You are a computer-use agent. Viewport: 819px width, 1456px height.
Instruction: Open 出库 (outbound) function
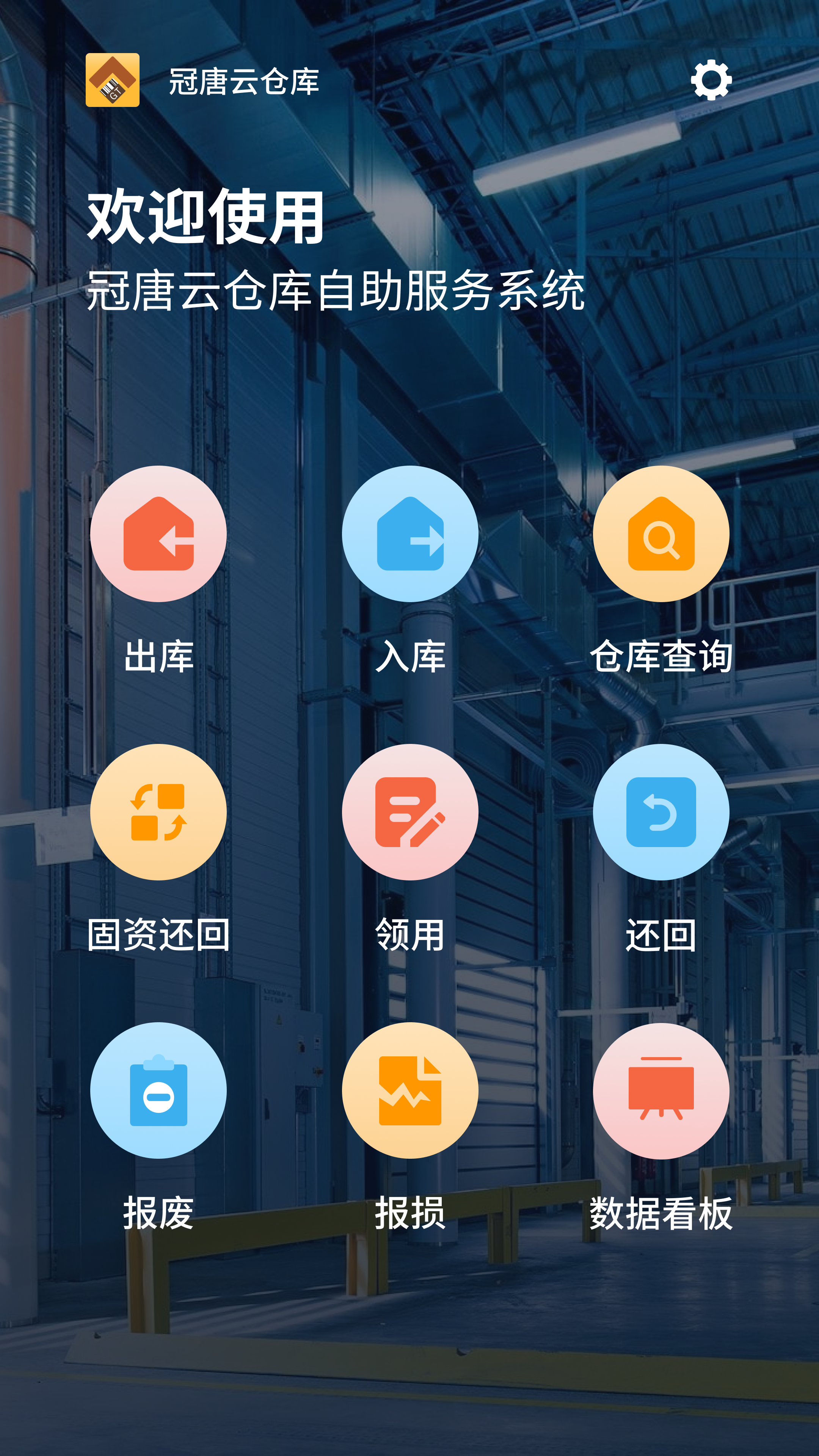(x=158, y=533)
